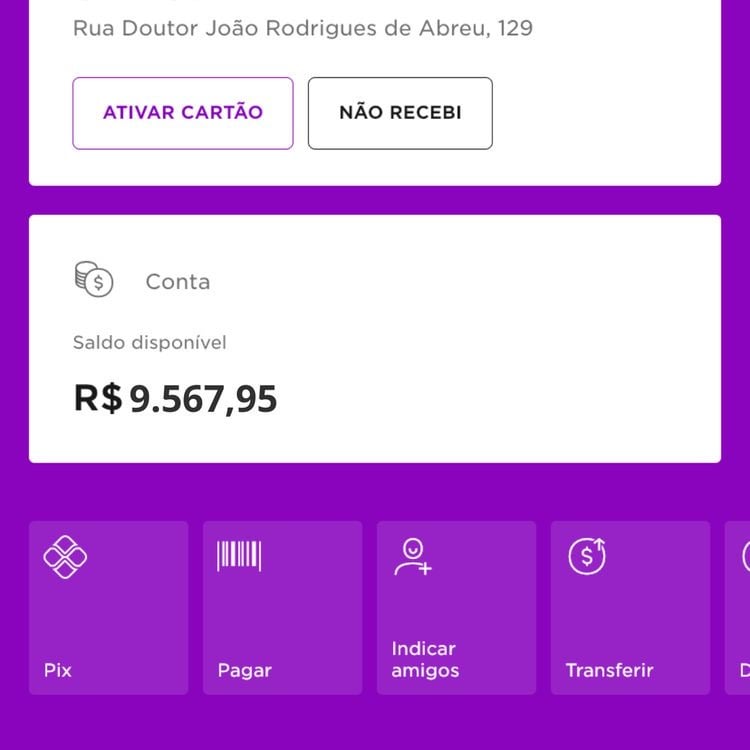Choose Pagar to pay a bill
This screenshot has width=750, height=750.
pyautogui.click(x=282, y=607)
